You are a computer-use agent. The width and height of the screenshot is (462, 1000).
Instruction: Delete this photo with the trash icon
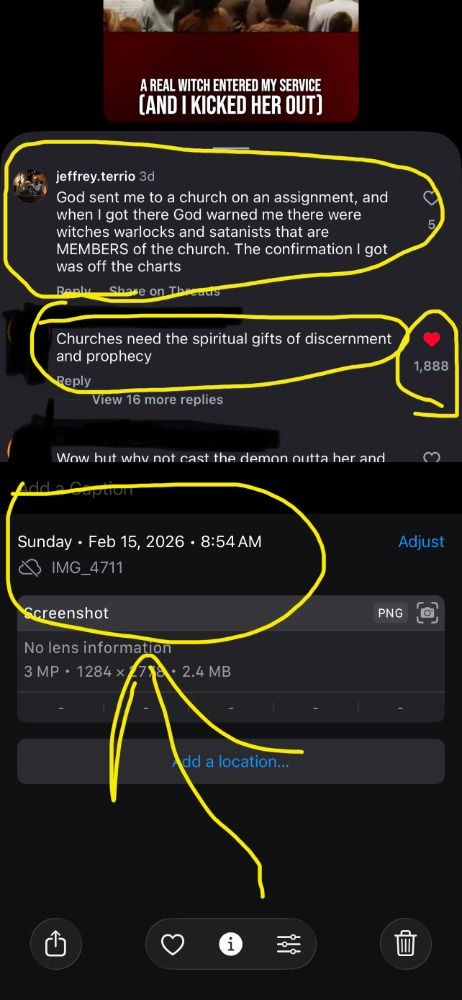click(405, 944)
